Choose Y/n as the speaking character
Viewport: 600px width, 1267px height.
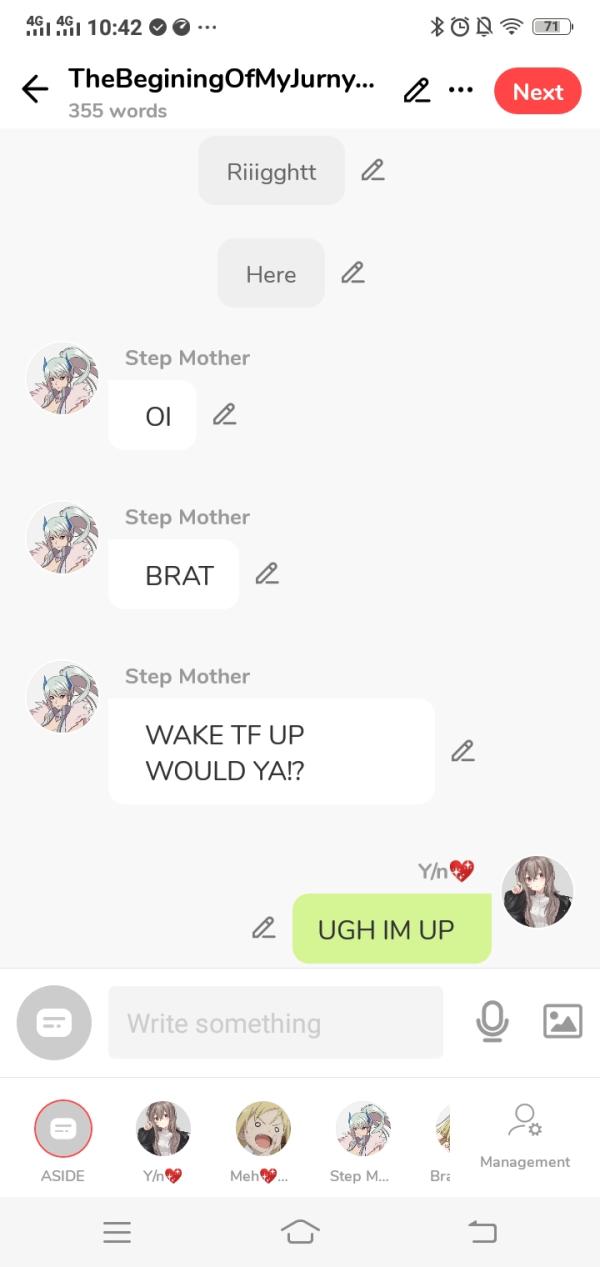point(163,1130)
